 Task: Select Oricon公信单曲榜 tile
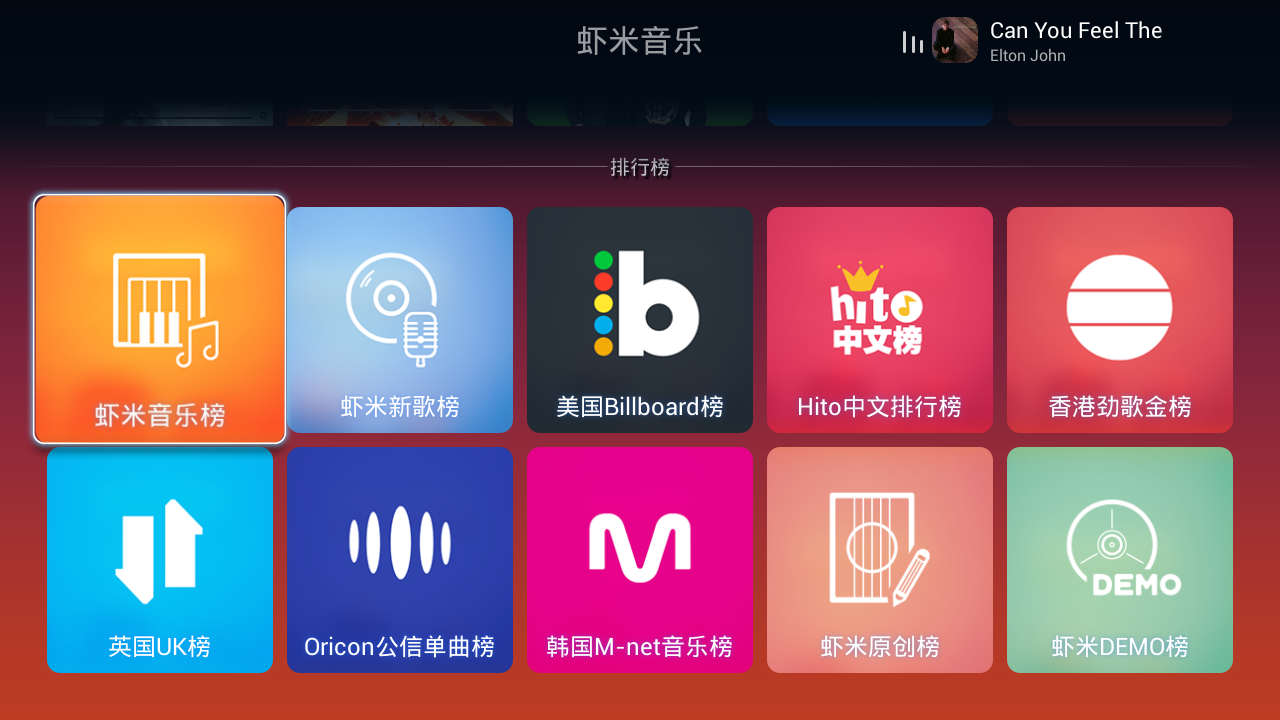tap(400, 560)
